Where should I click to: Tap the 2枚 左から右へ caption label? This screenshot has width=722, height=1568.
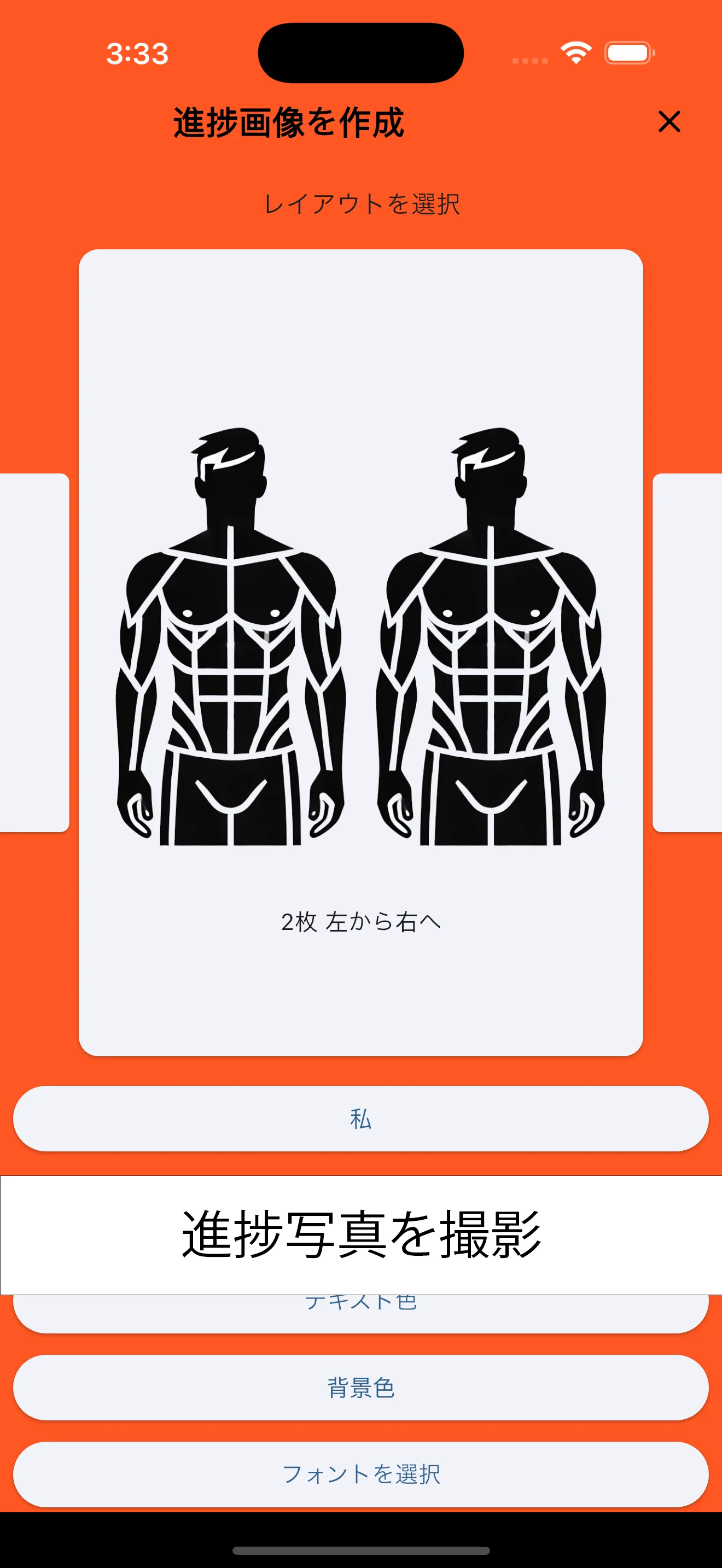pos(360,923)
